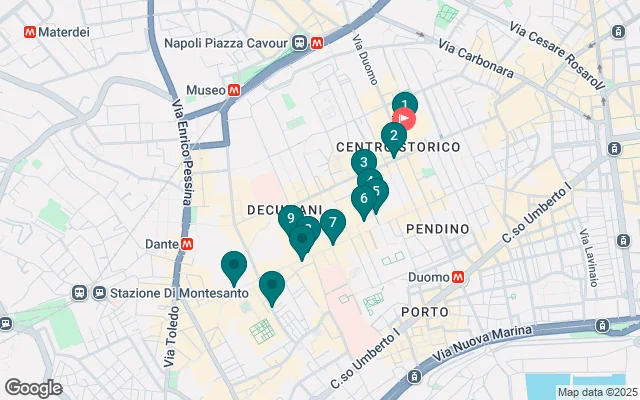The width and height of the screenshot is (640, 400).
Task: Open map pin number 7
Action: [333, 222]
